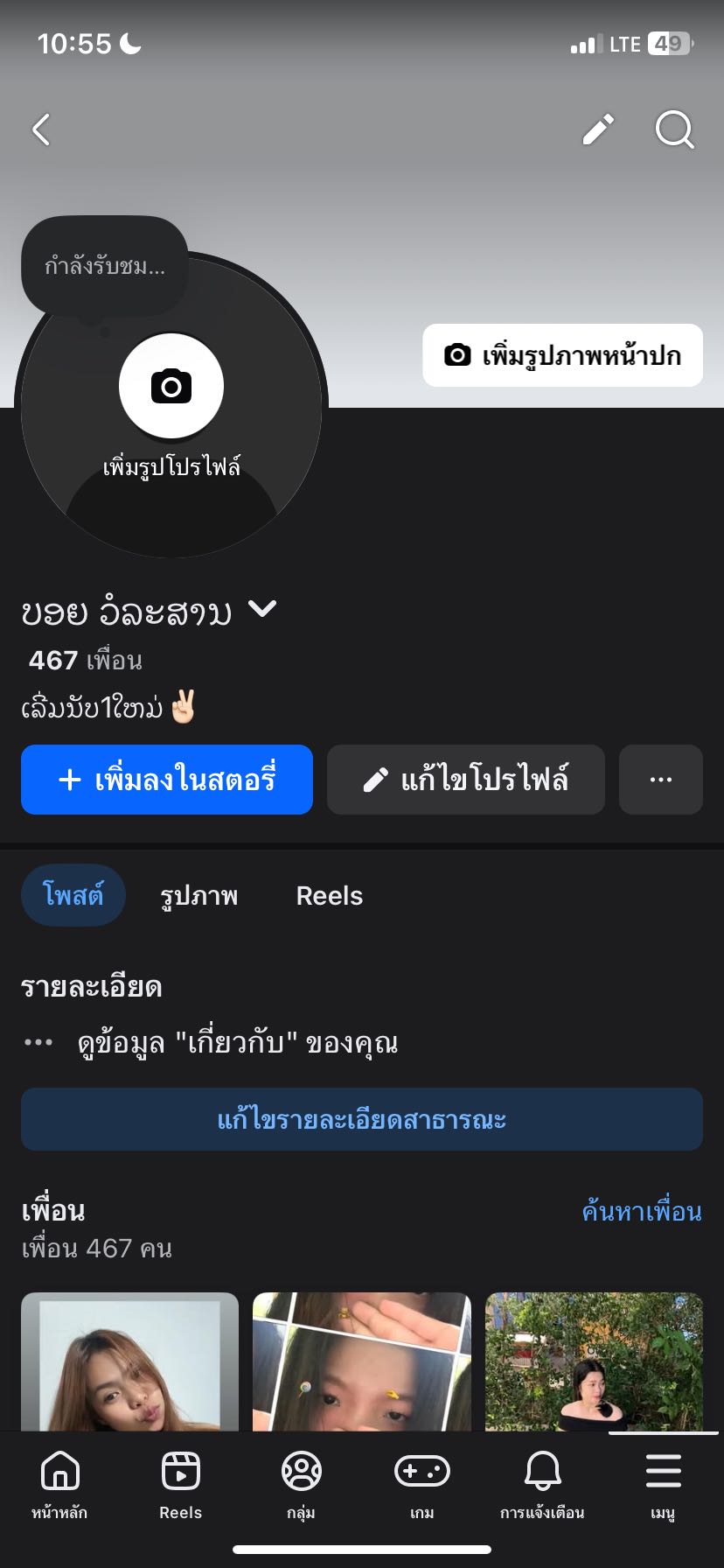Add a profile picture via camera icon
Image resolution: width=724 pixels, height=1568 pixels.
[171, 386]
